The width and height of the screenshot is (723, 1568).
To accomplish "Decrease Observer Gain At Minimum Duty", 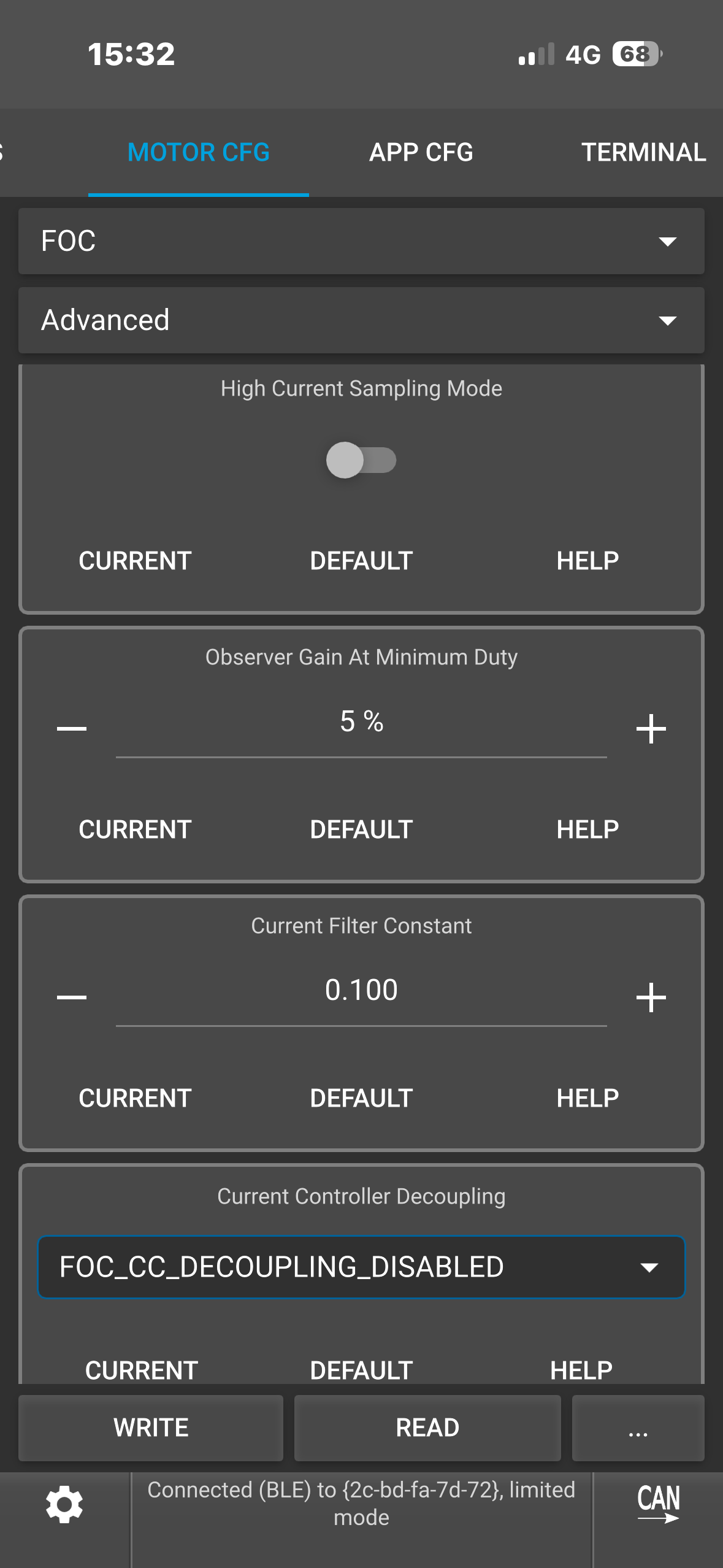I will (x=72, y=728).
